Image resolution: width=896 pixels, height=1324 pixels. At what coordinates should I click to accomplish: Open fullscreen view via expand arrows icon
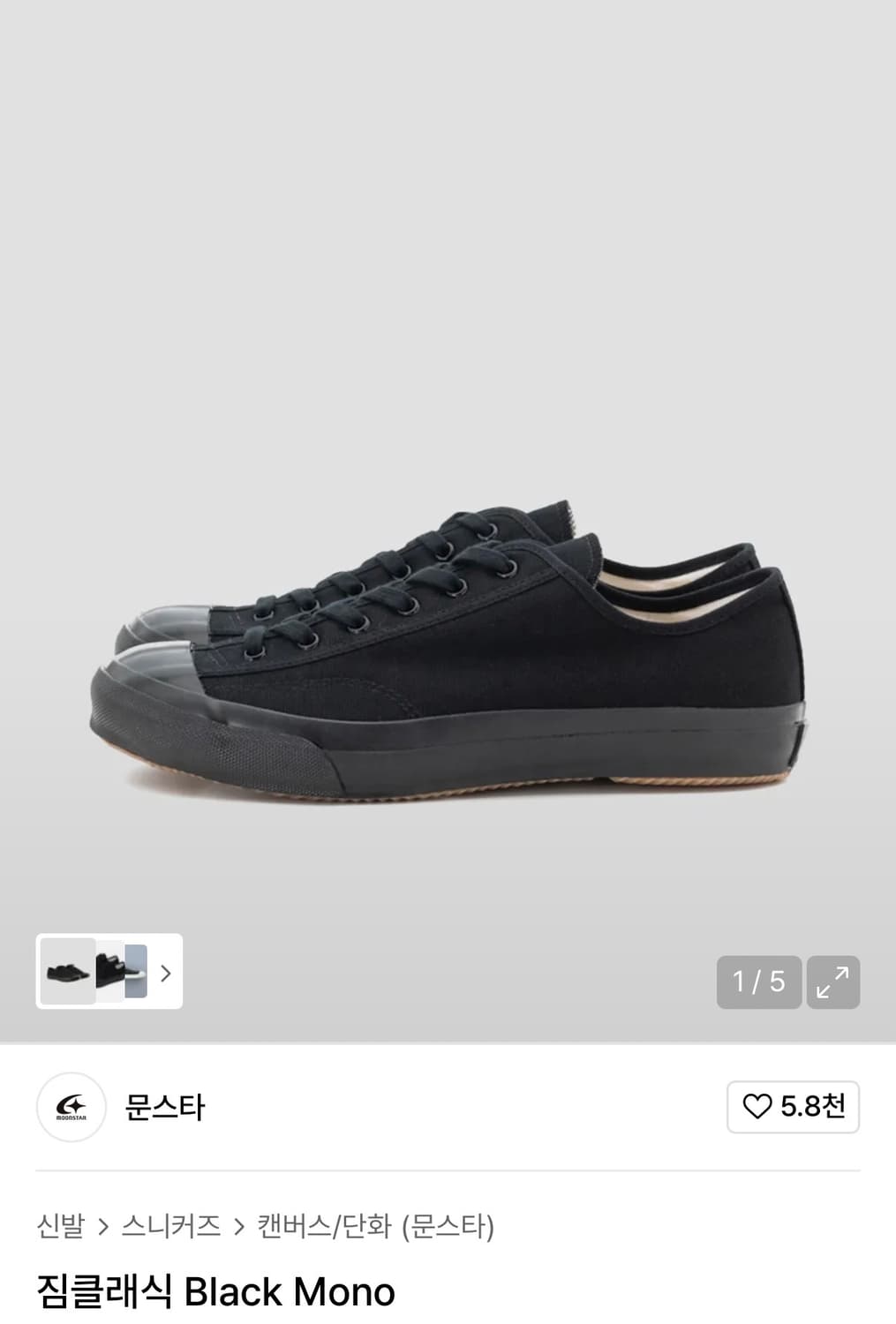click(833, 982)
